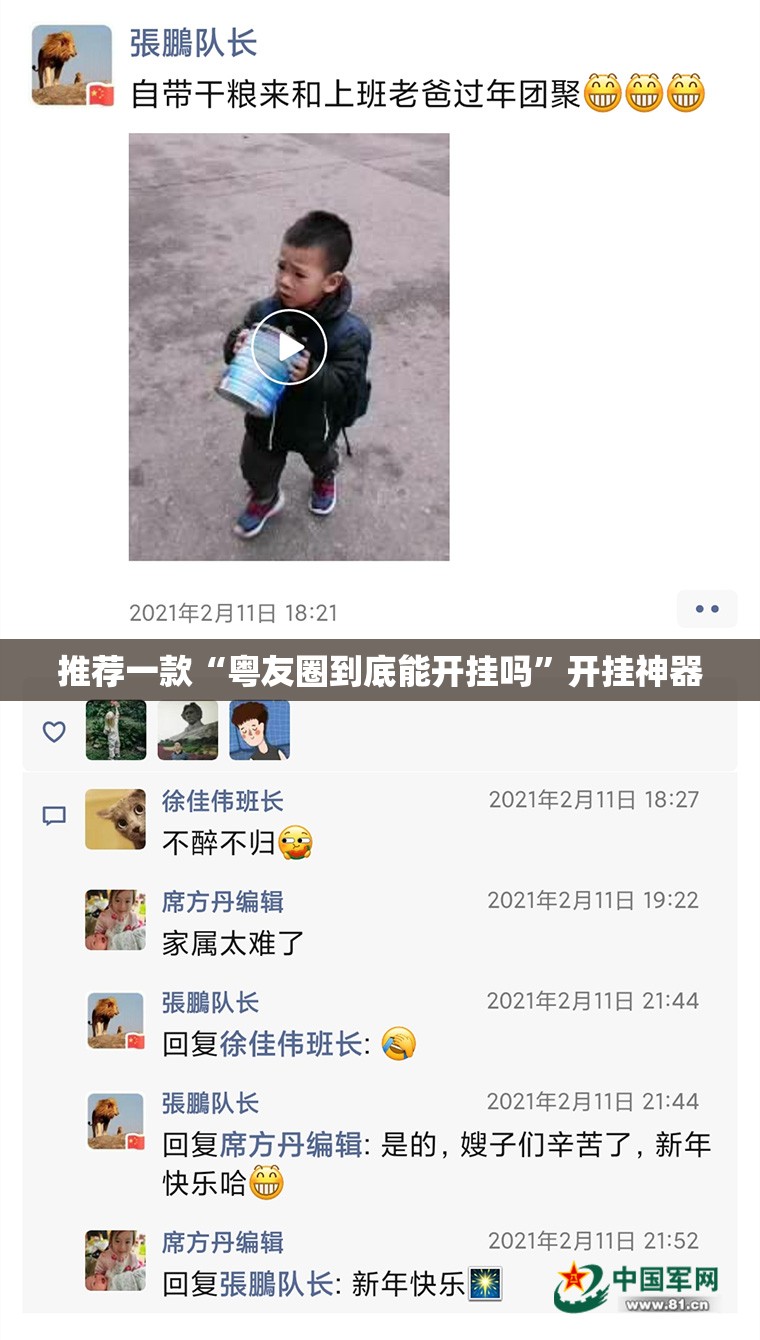Screen dimensions: 760x1340
Task: Reply to comment 家属太难了
Action: (232, 943)
